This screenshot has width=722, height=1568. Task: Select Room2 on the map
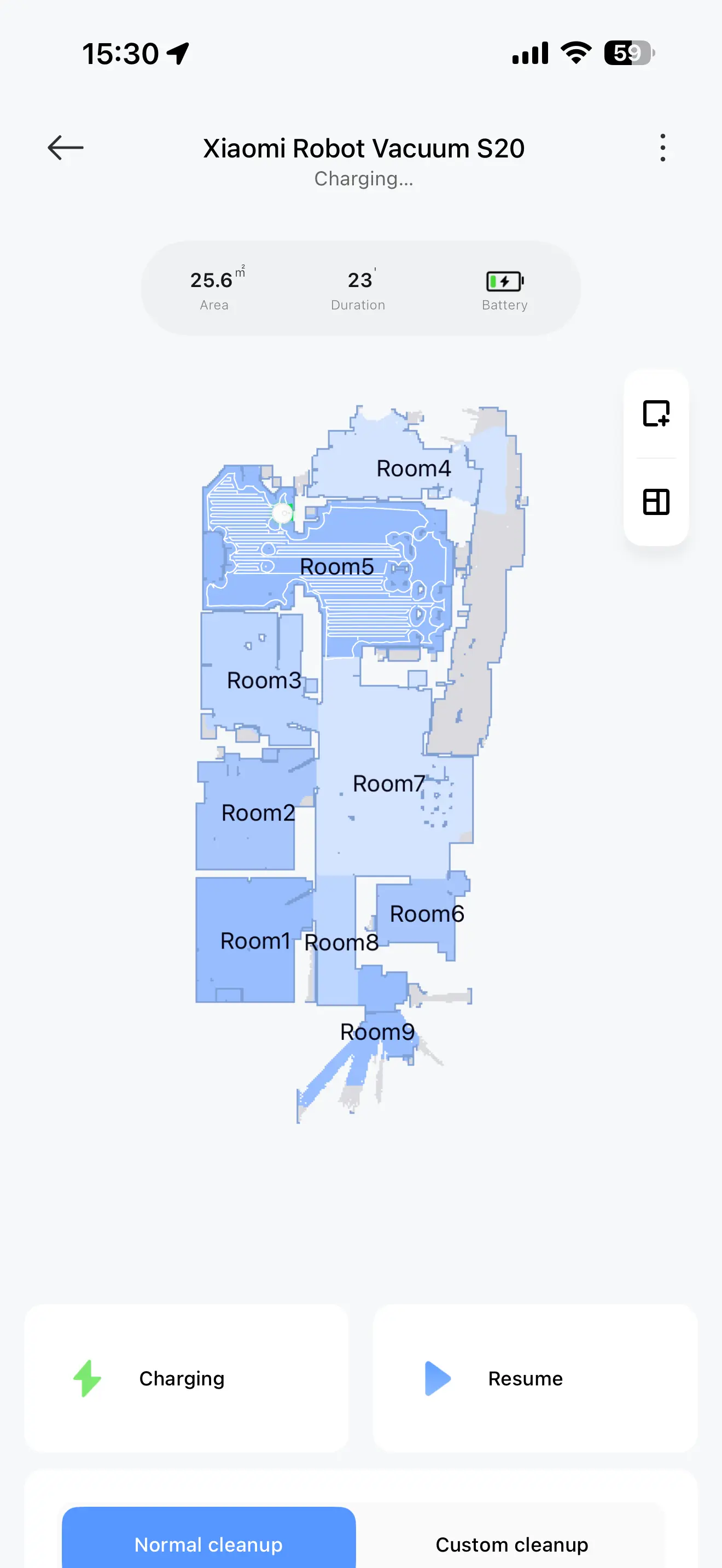pos(258,812)
